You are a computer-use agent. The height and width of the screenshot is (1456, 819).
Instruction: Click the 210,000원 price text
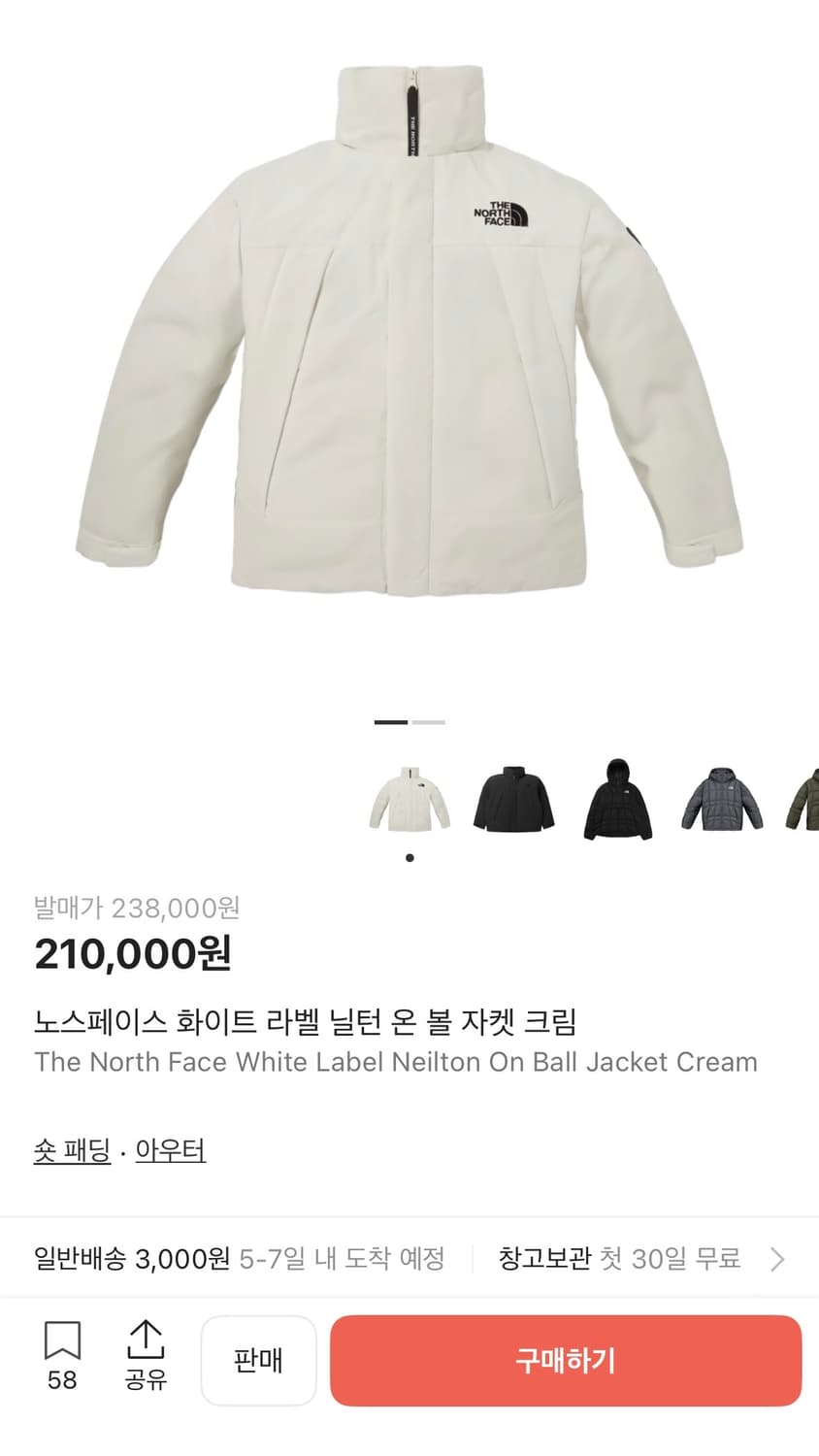click(135, 954)
